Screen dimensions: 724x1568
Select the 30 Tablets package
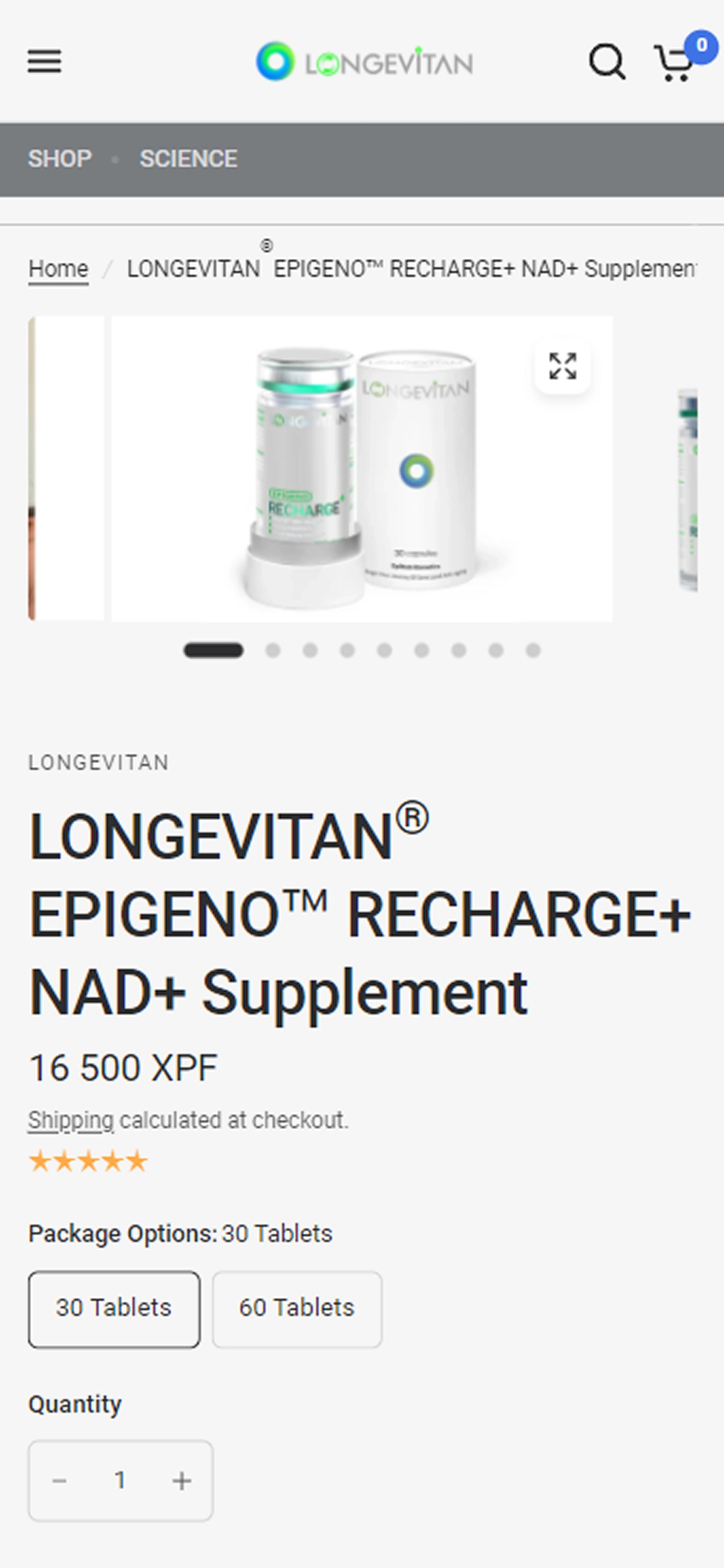coord(114,1309)
